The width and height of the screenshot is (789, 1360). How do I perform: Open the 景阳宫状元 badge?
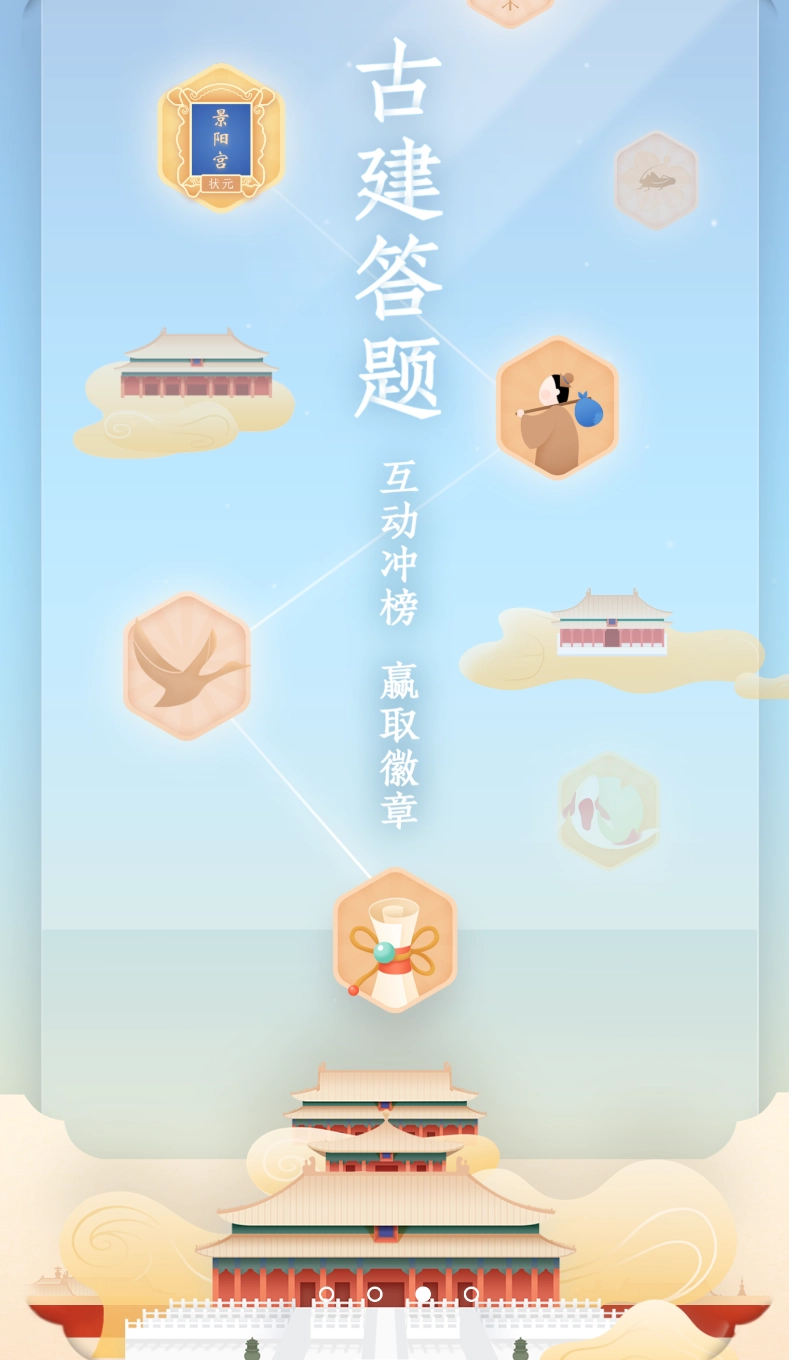[x=220, y=140]
